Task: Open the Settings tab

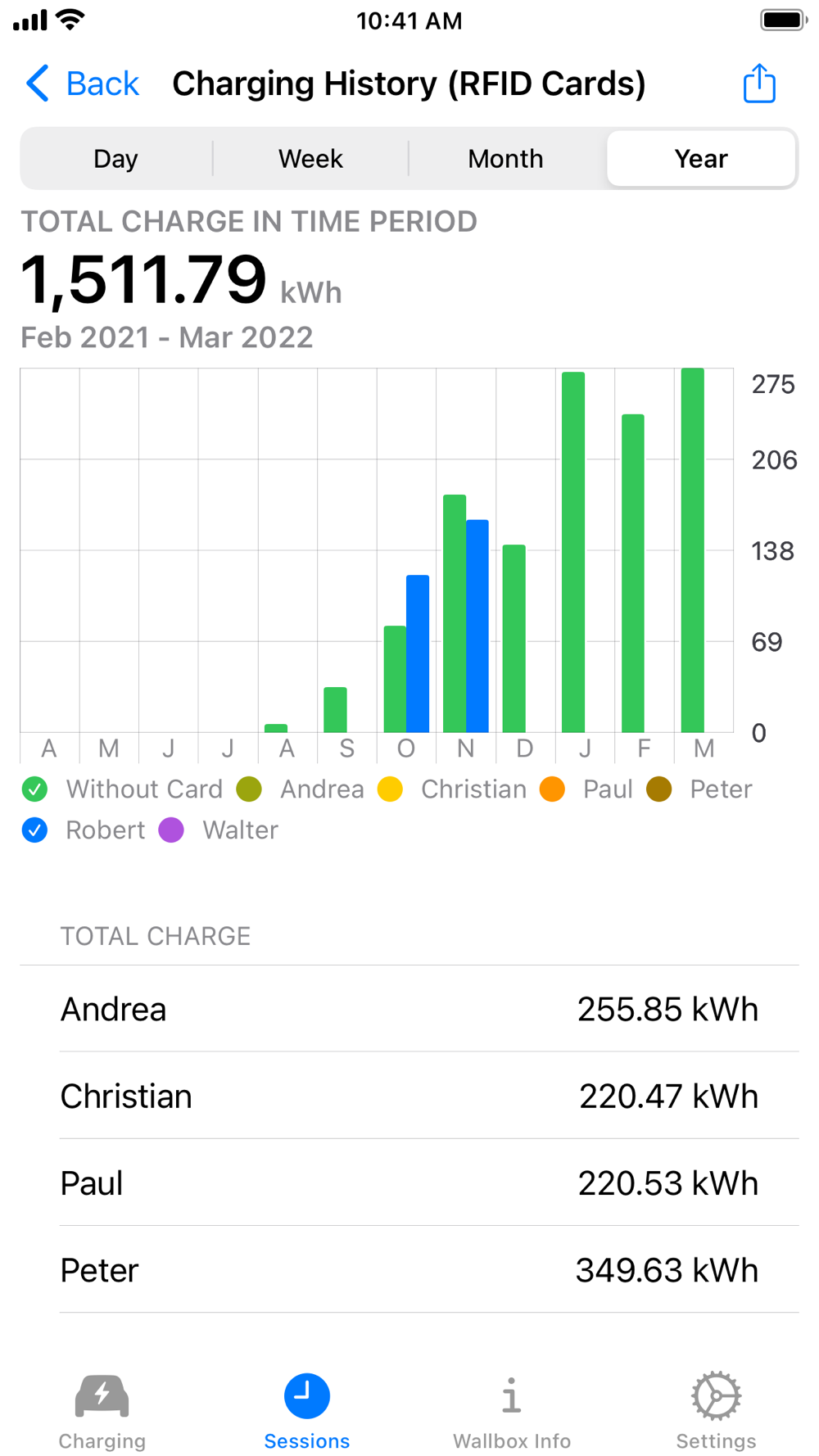Action: 716,1412
